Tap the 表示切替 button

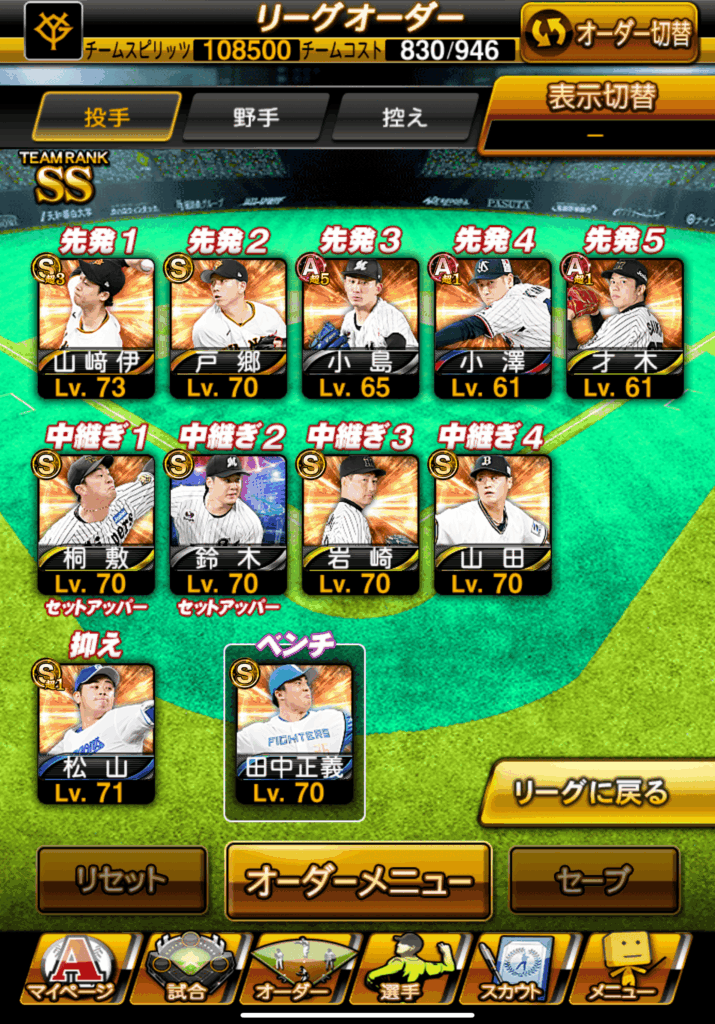point(600,115)
